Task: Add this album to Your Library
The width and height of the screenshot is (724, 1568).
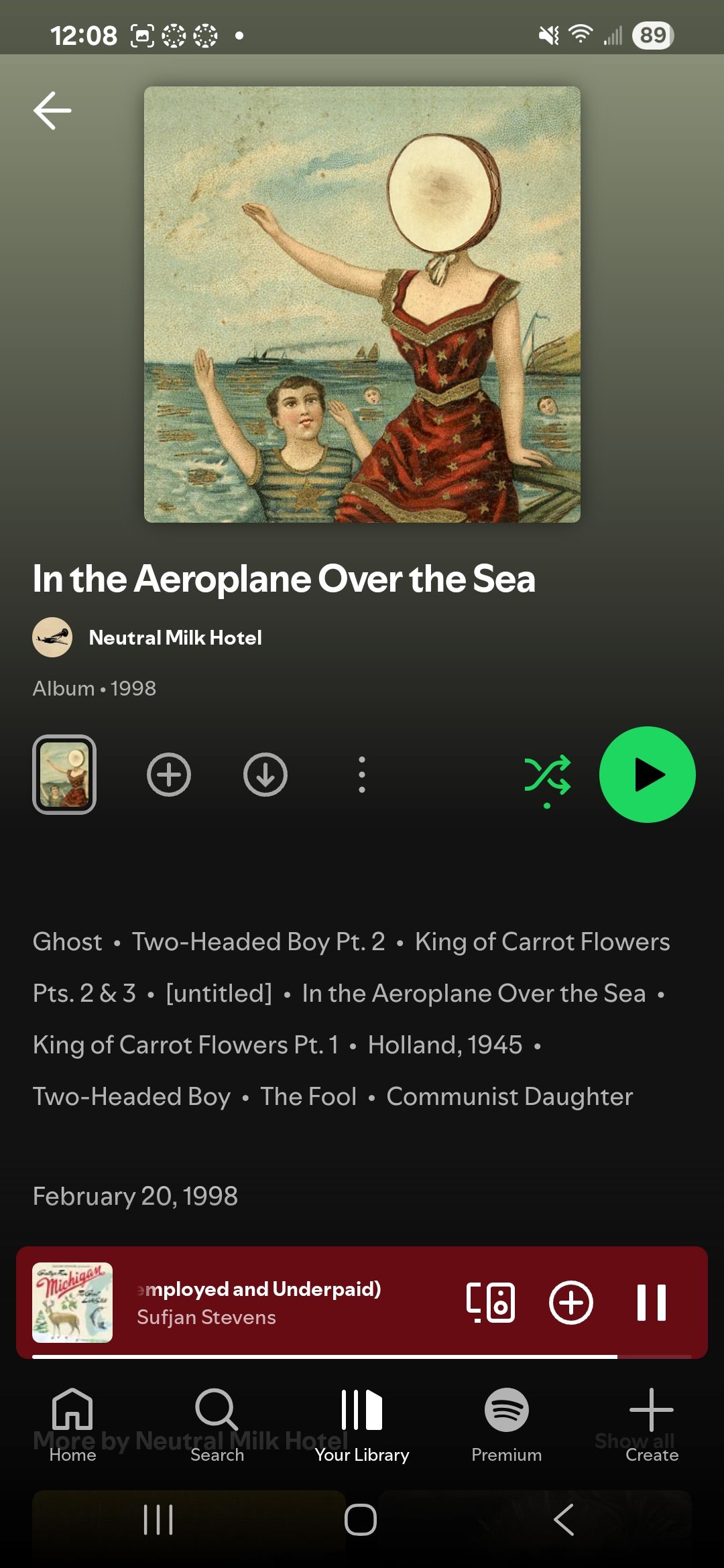Action: [169, 775]
